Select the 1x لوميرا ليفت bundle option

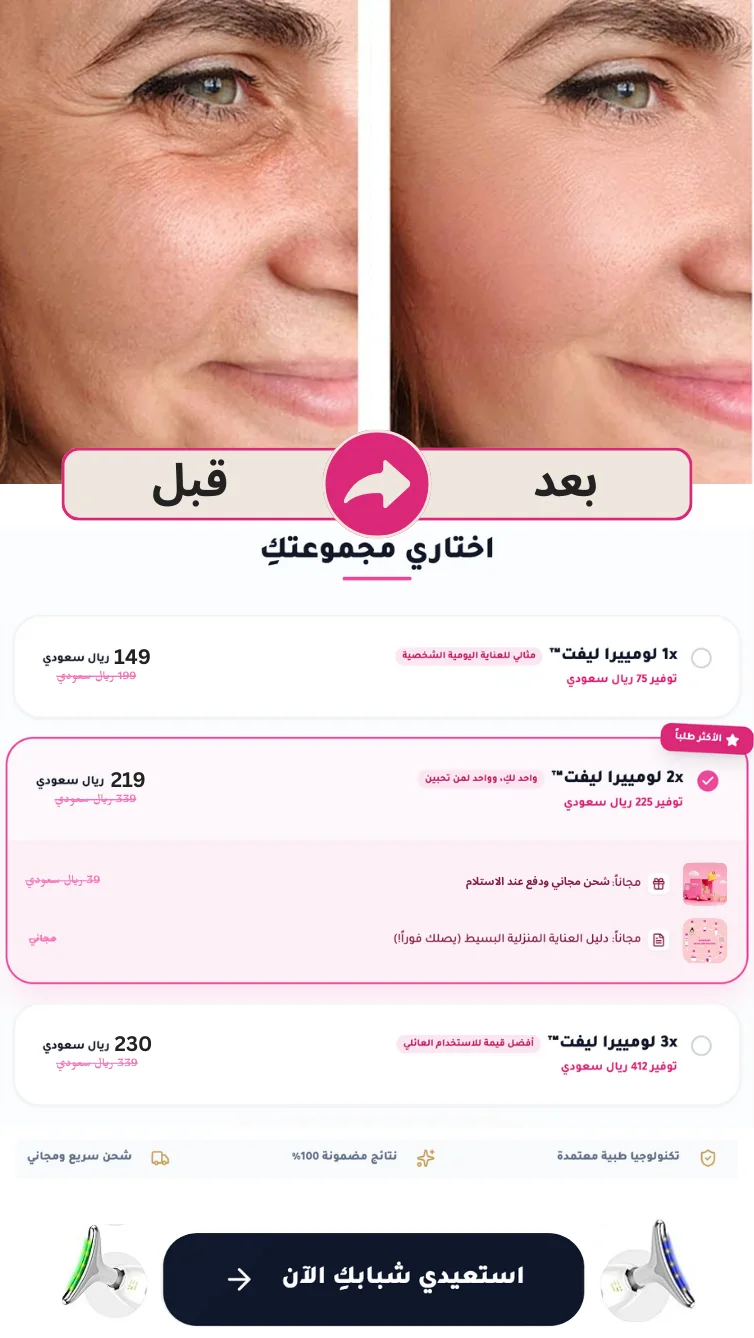click(x=377, y=666)
